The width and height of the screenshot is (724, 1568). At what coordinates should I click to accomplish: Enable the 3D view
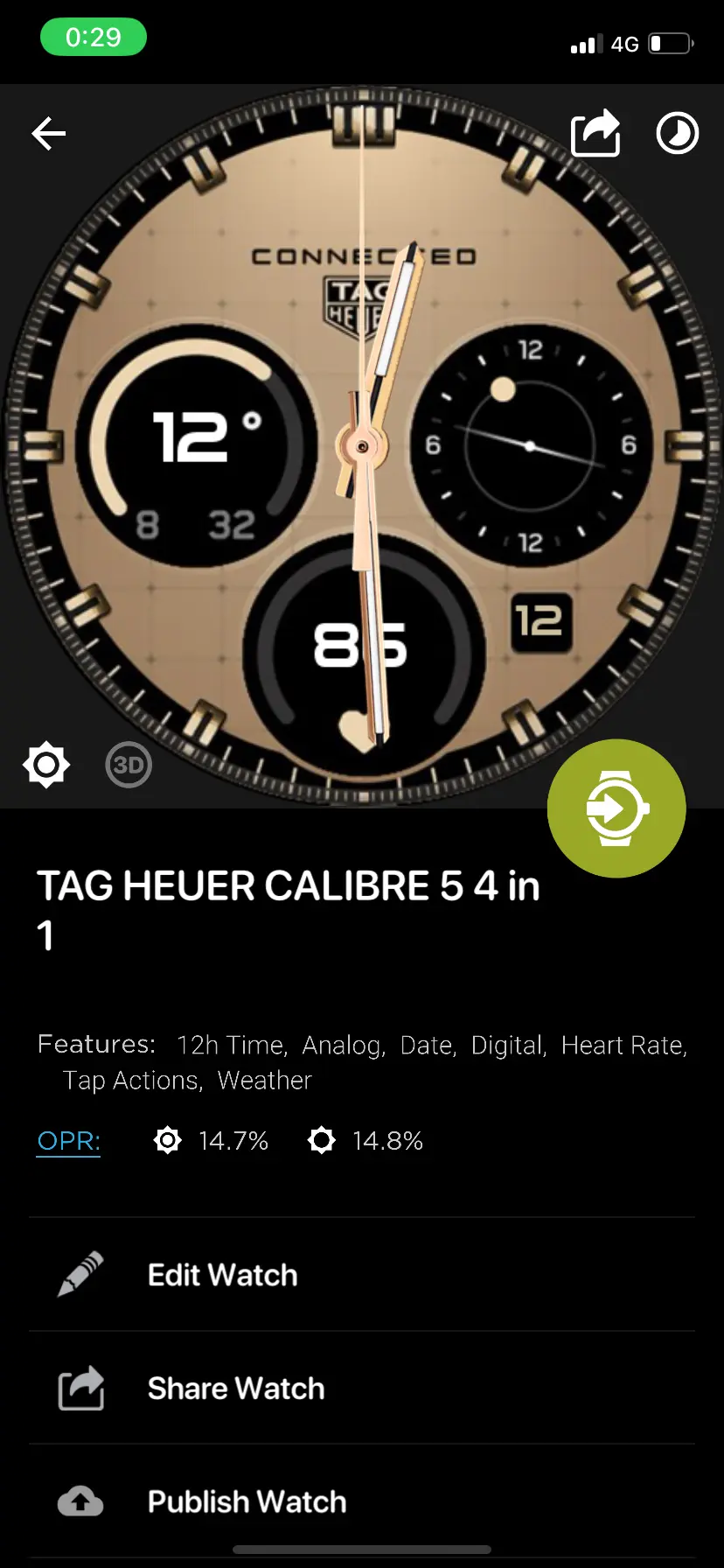129,766
